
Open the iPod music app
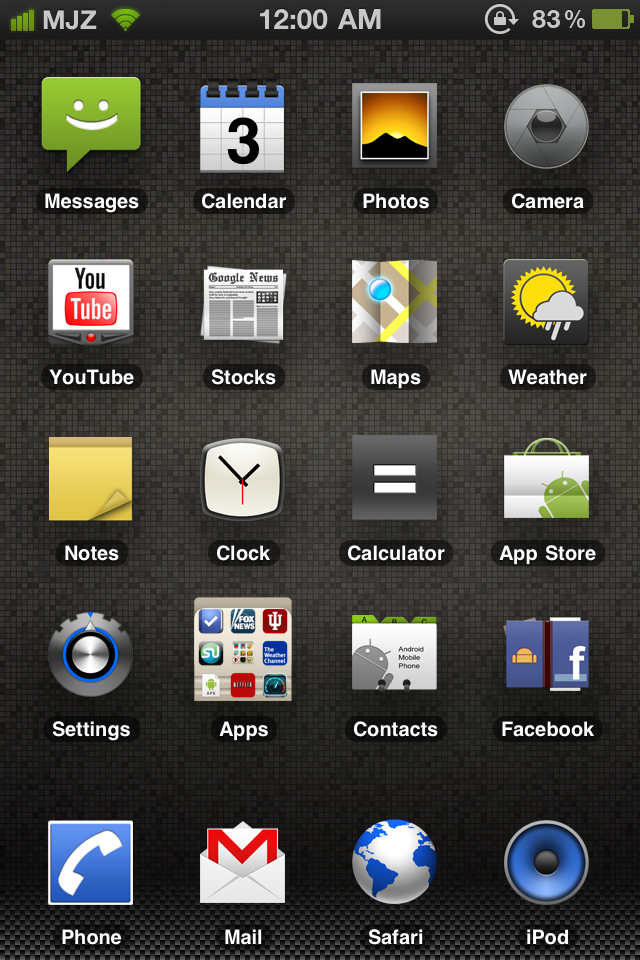[x=546, y=862]
